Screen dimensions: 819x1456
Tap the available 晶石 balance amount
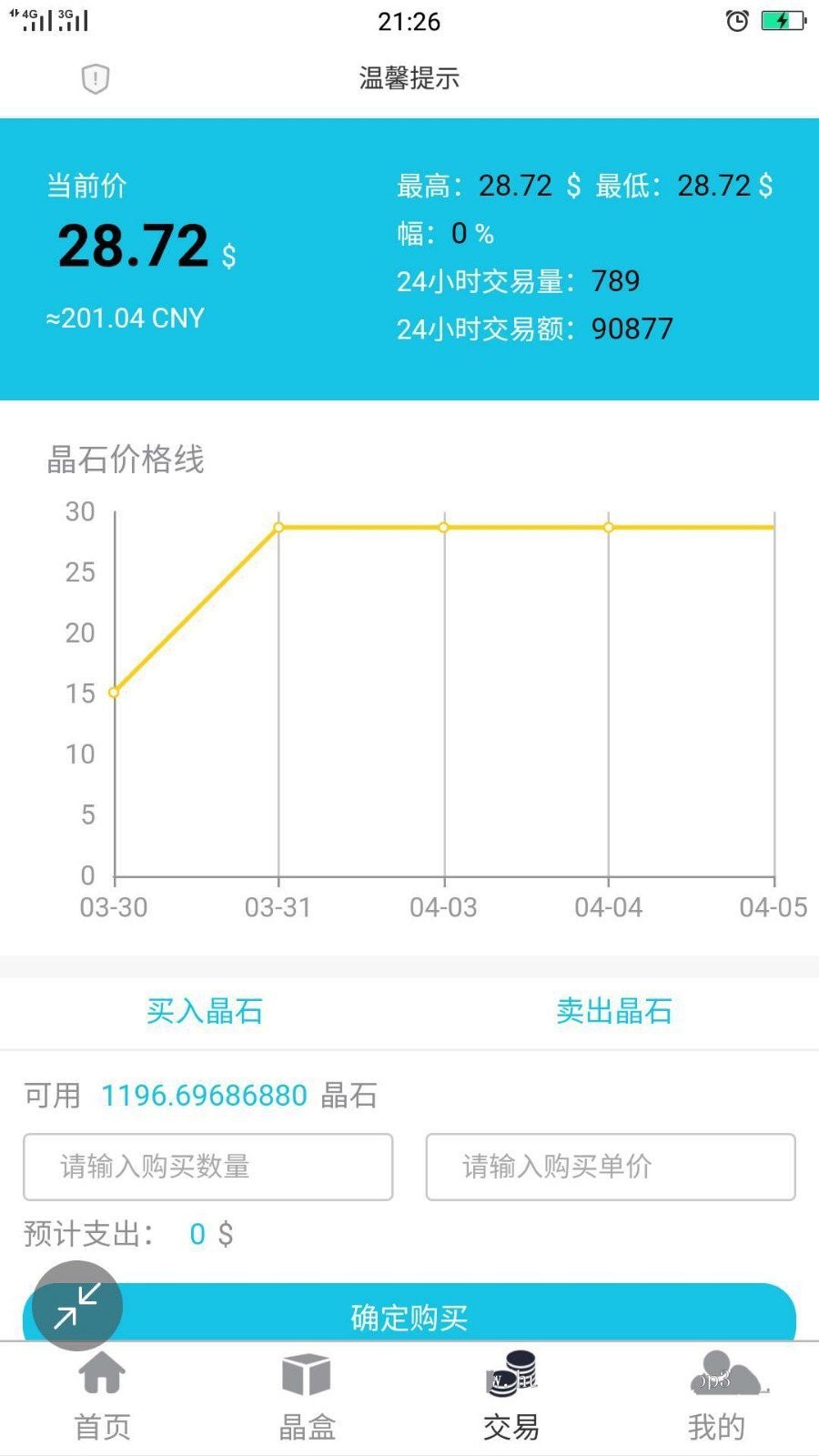[x=202, y=1096]
